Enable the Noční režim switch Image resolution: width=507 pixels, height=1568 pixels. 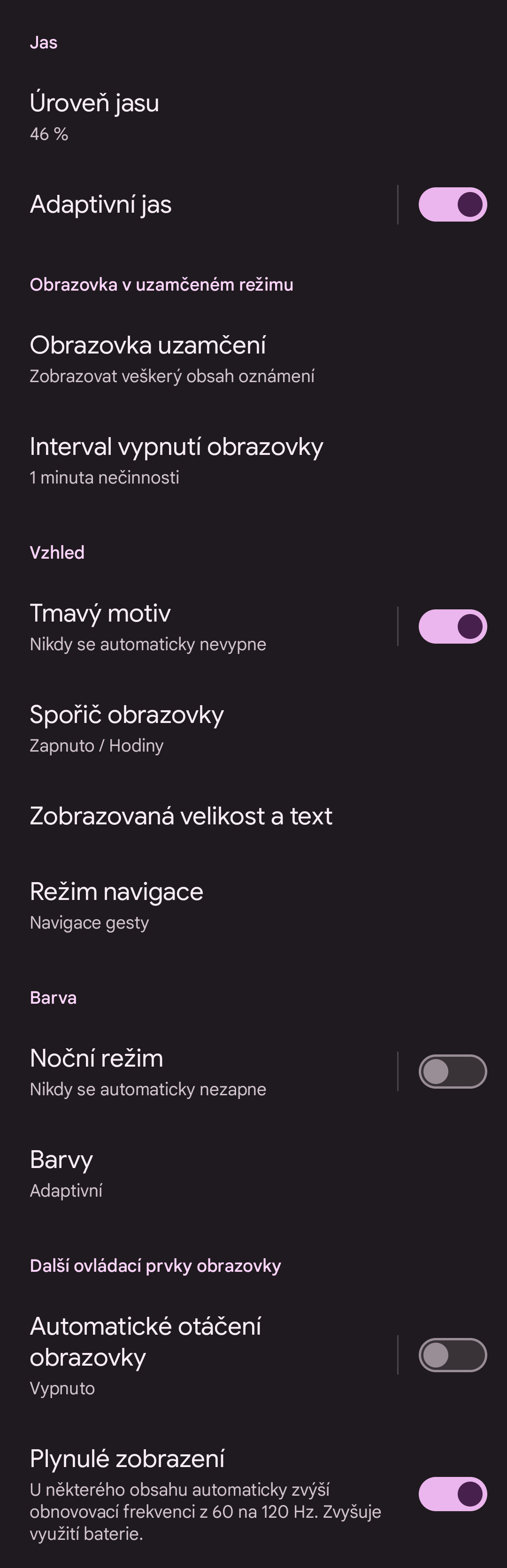tap(452, 1071)
